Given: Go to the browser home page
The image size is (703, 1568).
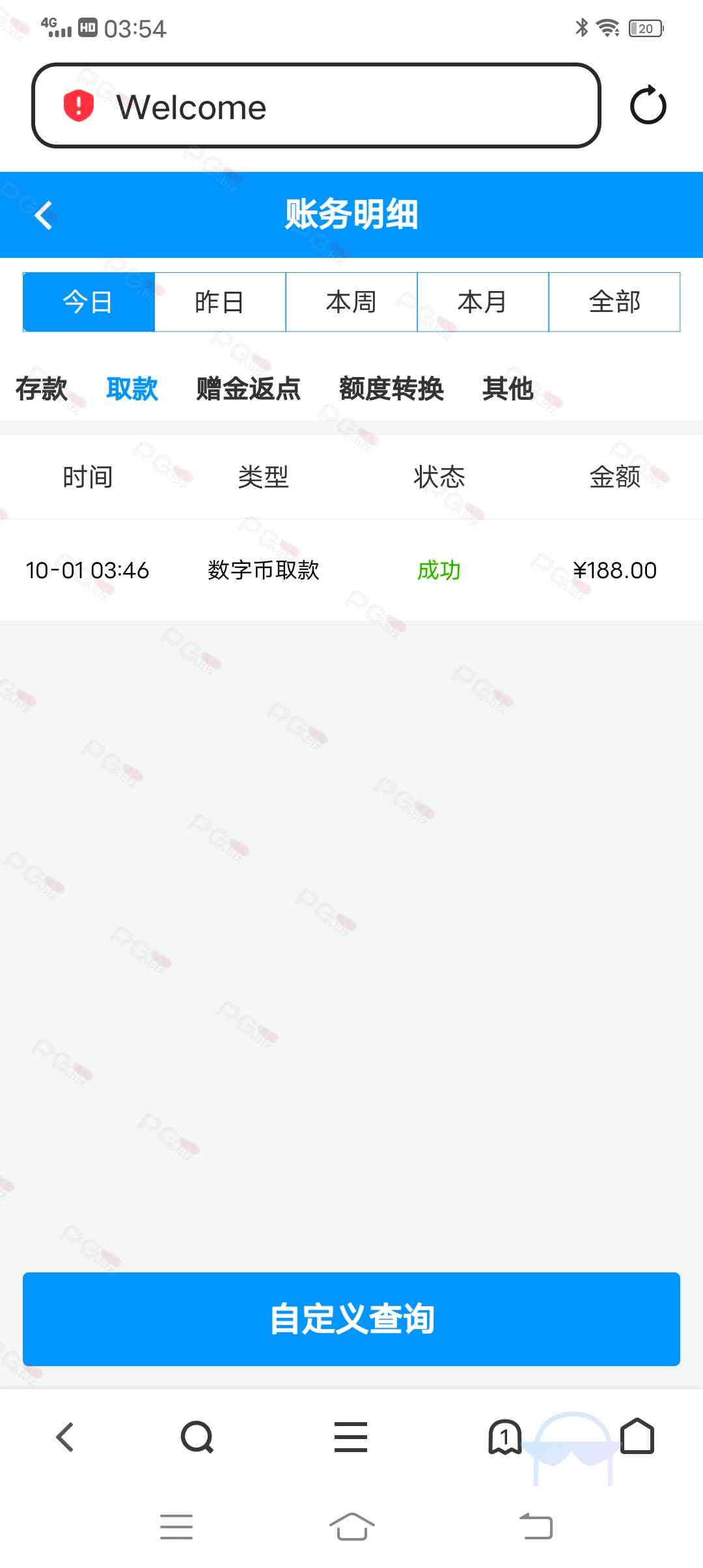Looking at the screenshot, I should (x=637, y=1436).
